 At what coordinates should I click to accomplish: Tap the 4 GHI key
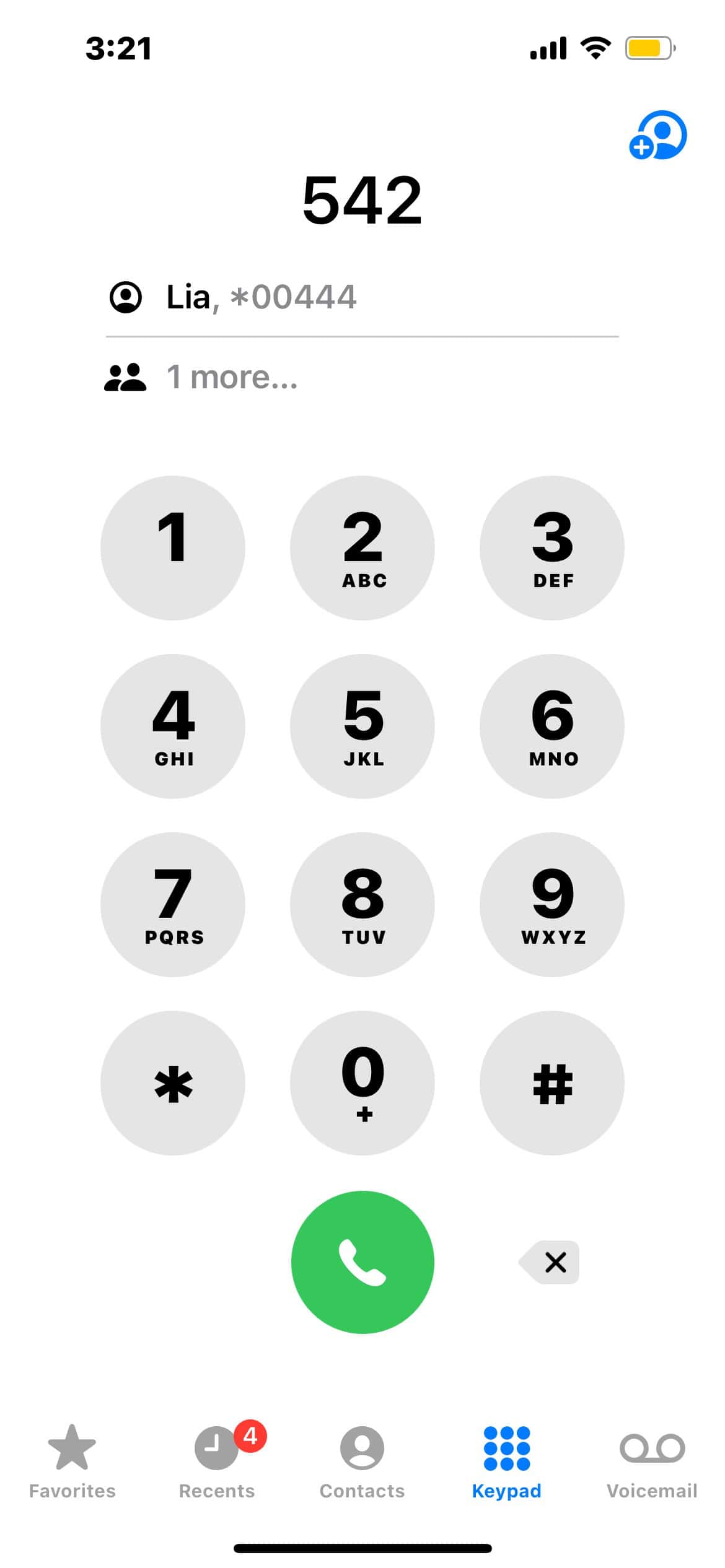(x=173, y=726)
